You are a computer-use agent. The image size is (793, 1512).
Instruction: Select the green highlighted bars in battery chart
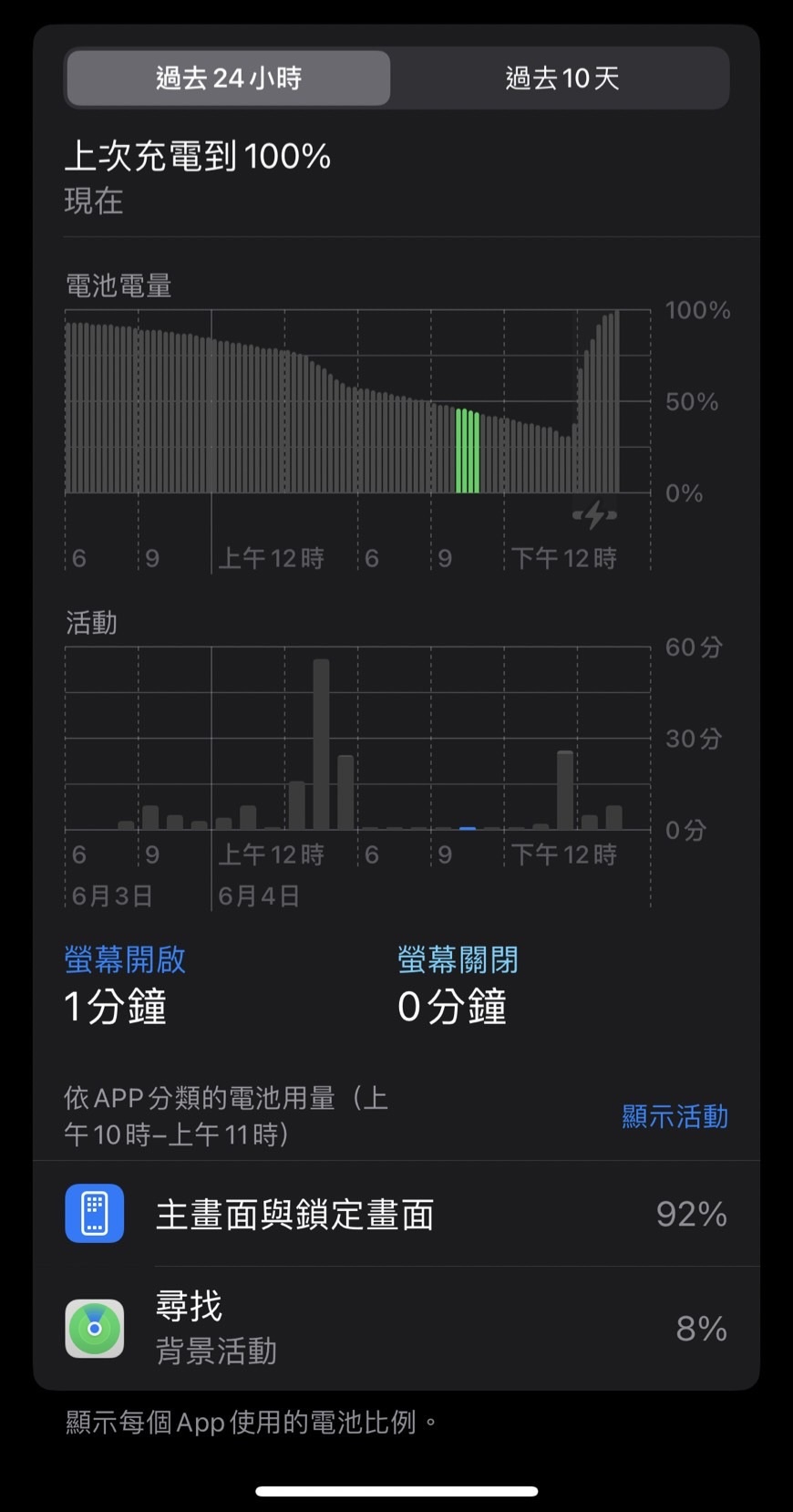[468, 451]
